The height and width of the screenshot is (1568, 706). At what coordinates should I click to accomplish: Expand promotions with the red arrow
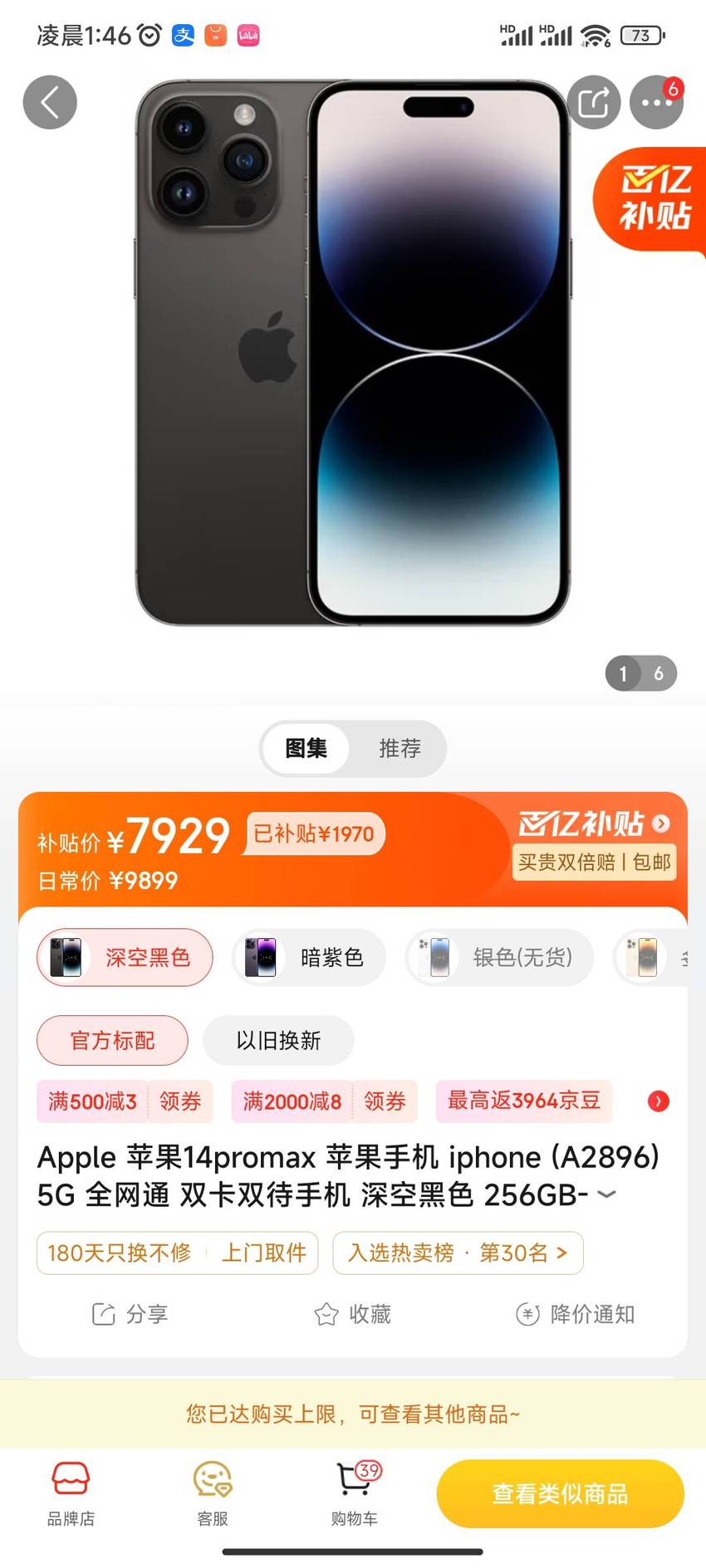click(658, 1102)
